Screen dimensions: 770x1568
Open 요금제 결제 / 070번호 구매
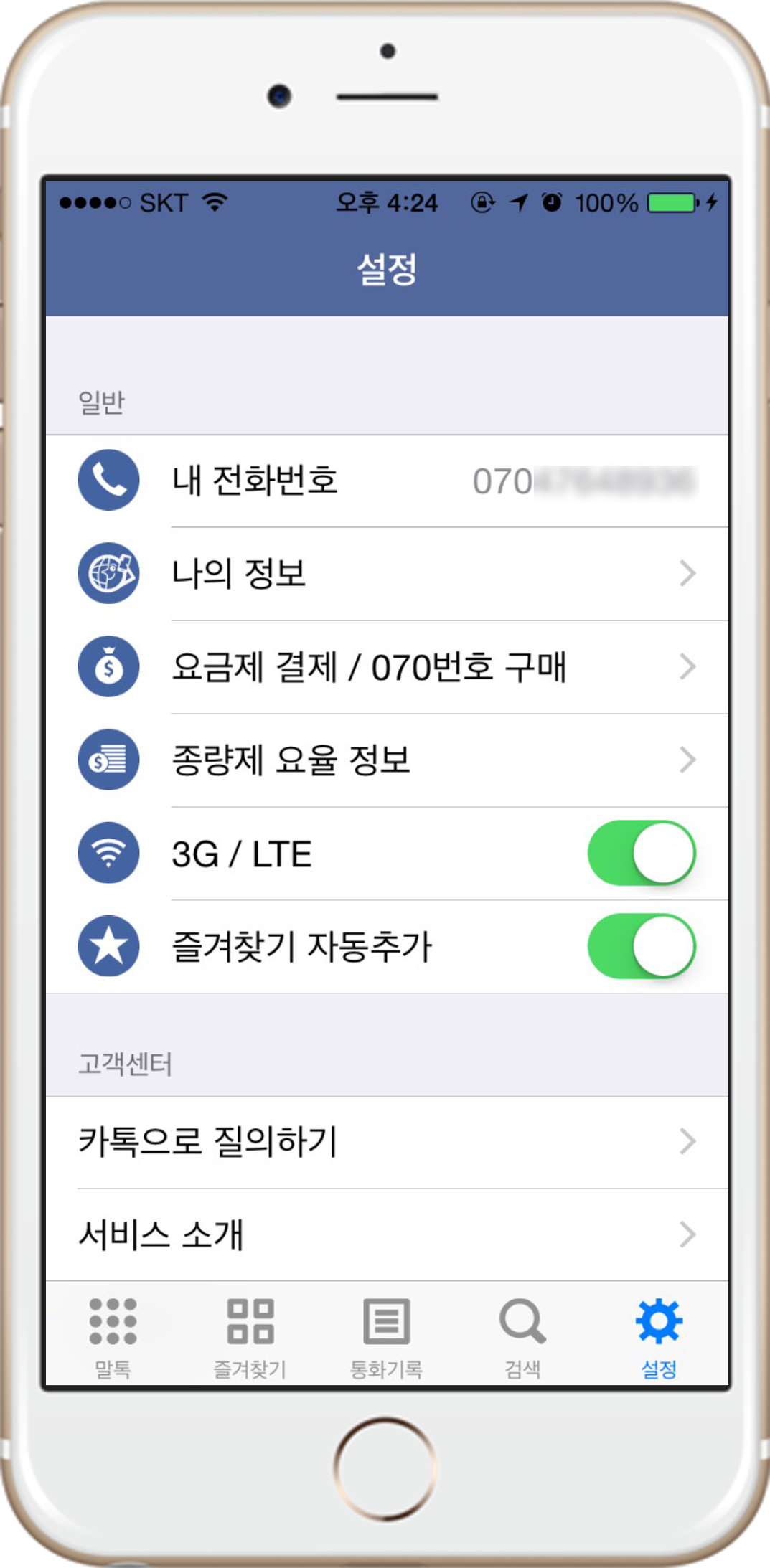pos(388,667)
